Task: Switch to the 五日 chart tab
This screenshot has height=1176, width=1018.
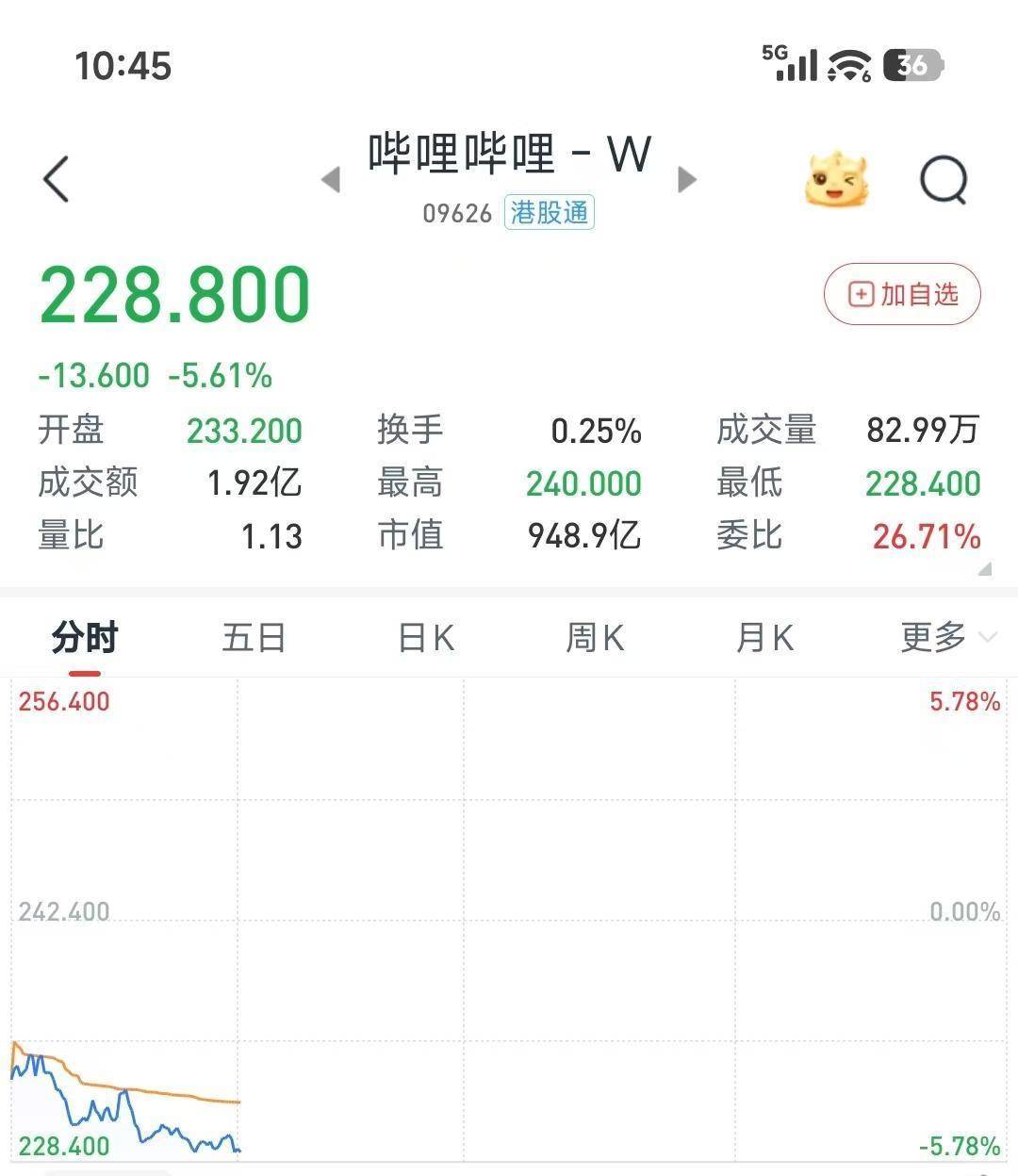Action: (254, 638)
